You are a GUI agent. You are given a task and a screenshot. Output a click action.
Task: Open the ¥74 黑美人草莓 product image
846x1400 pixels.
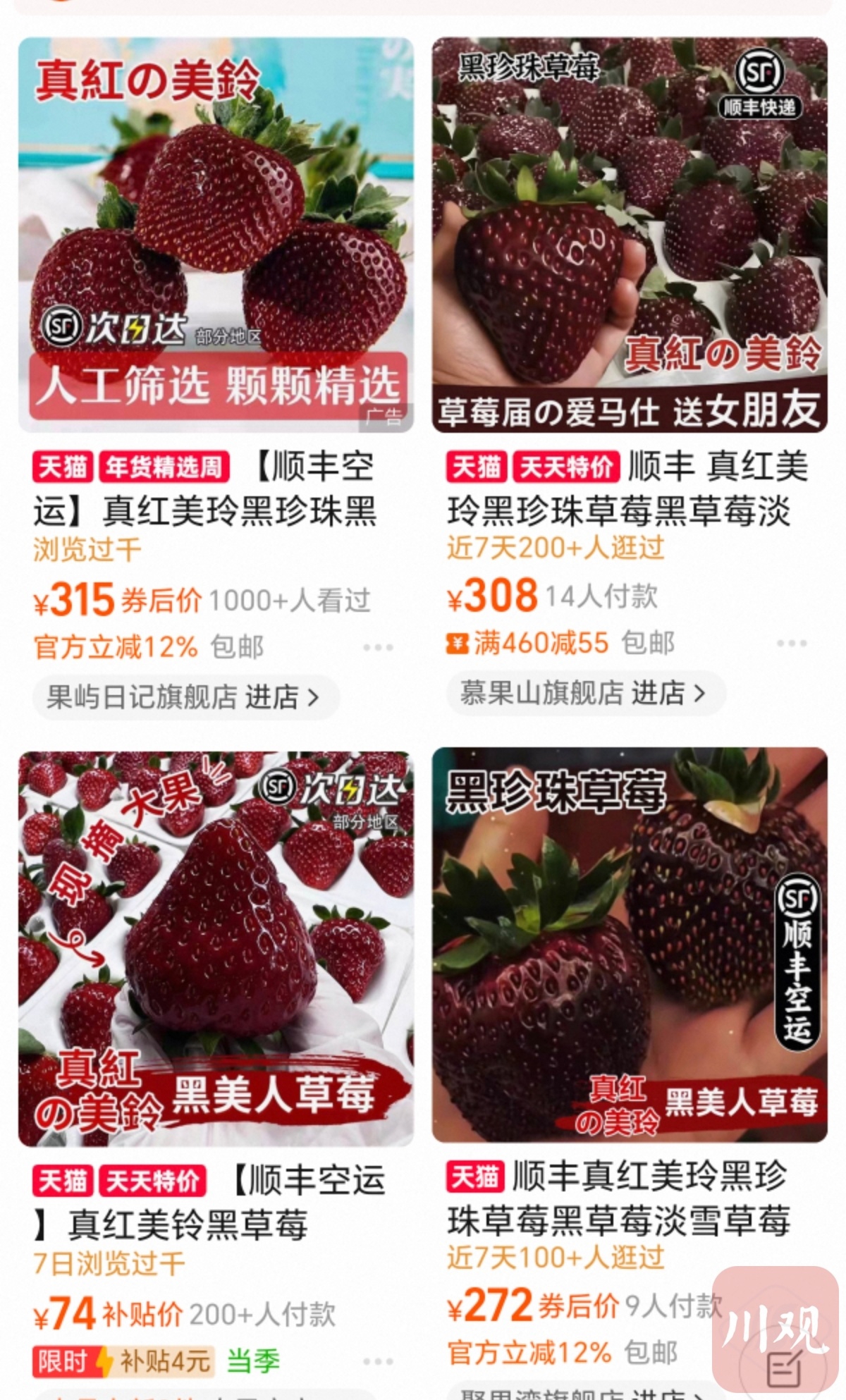[216, 948]
